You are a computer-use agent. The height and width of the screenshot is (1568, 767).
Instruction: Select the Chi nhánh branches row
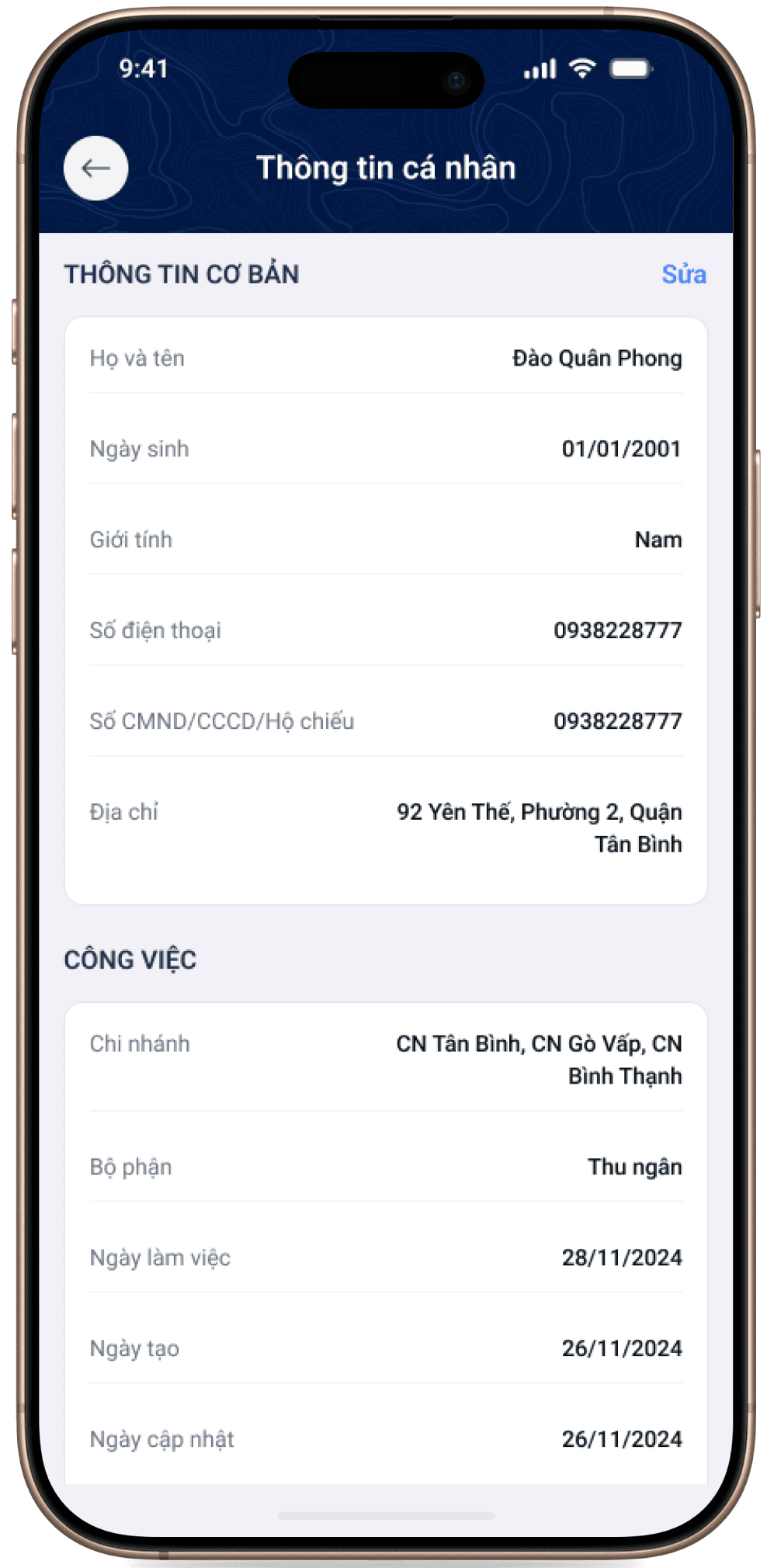point(383,1059)
